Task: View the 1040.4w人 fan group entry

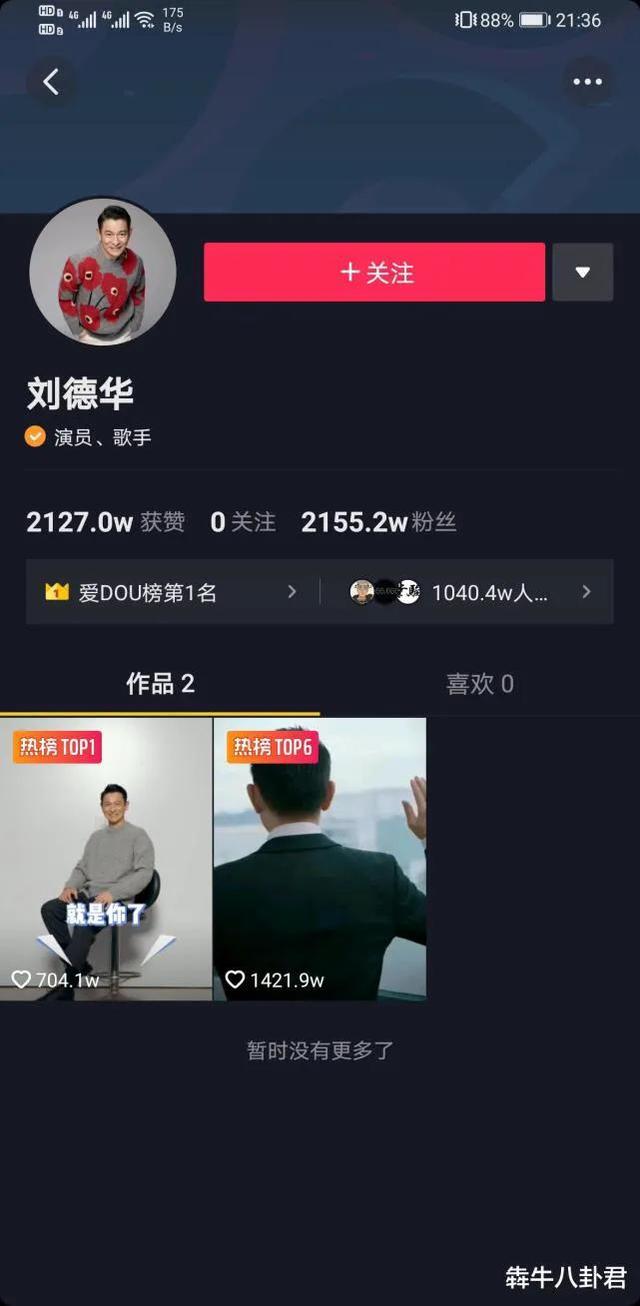Action: tap(470, 592)
